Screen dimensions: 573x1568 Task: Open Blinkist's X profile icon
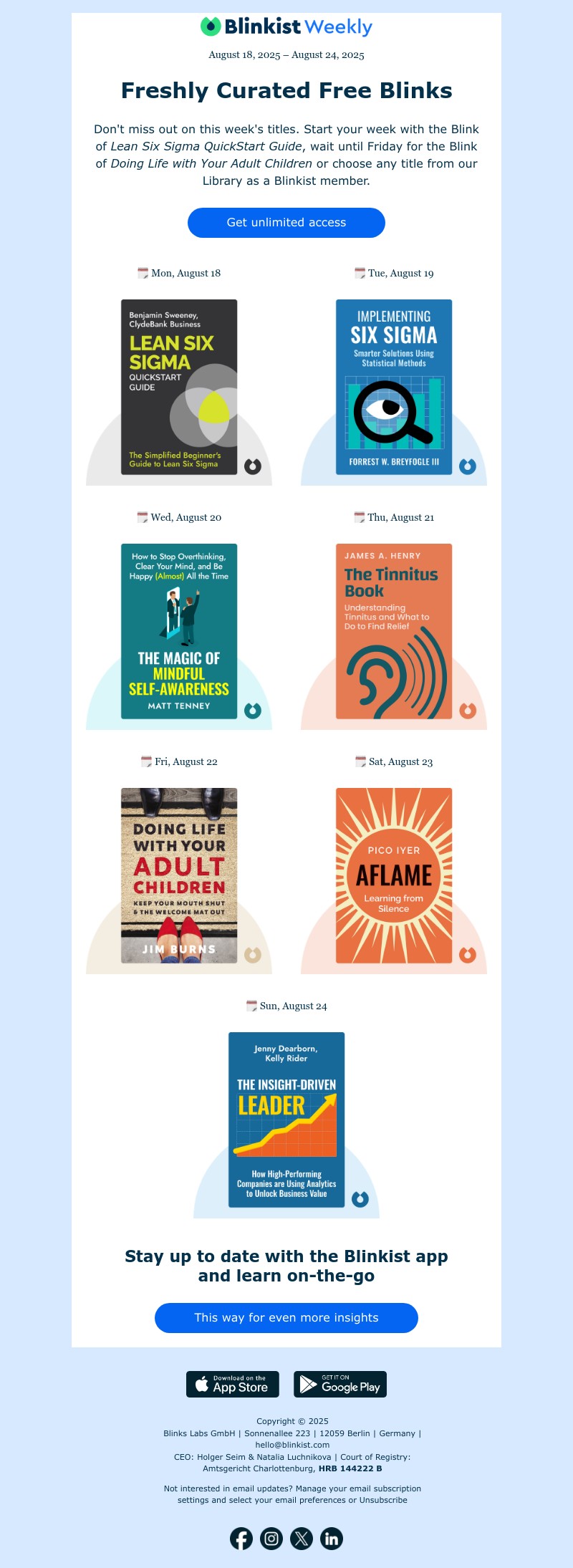302,1538
